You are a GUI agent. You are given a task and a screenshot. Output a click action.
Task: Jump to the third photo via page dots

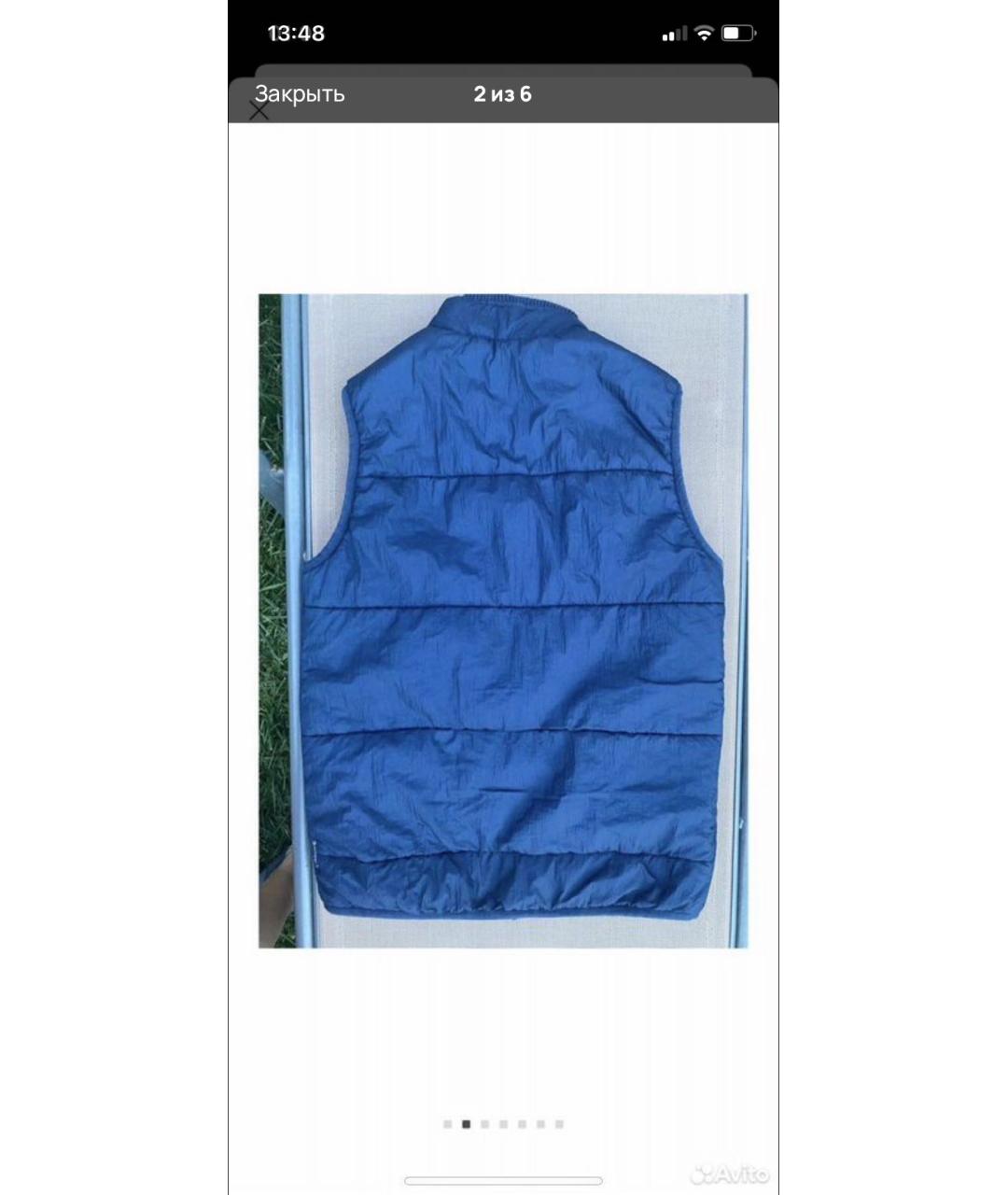(484, 1124)
